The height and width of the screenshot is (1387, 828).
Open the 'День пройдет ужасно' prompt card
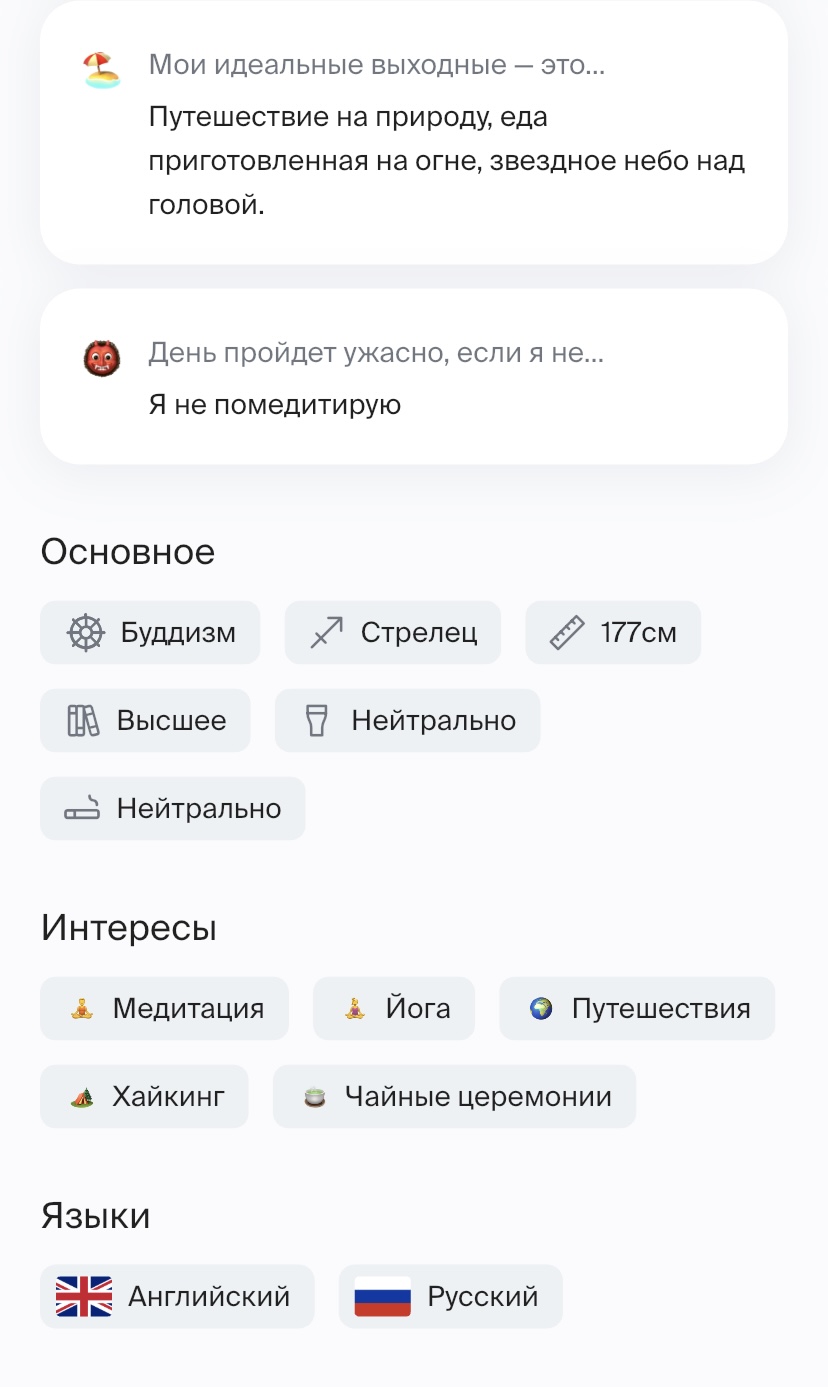pyautogui.click(x=414, y=377)
